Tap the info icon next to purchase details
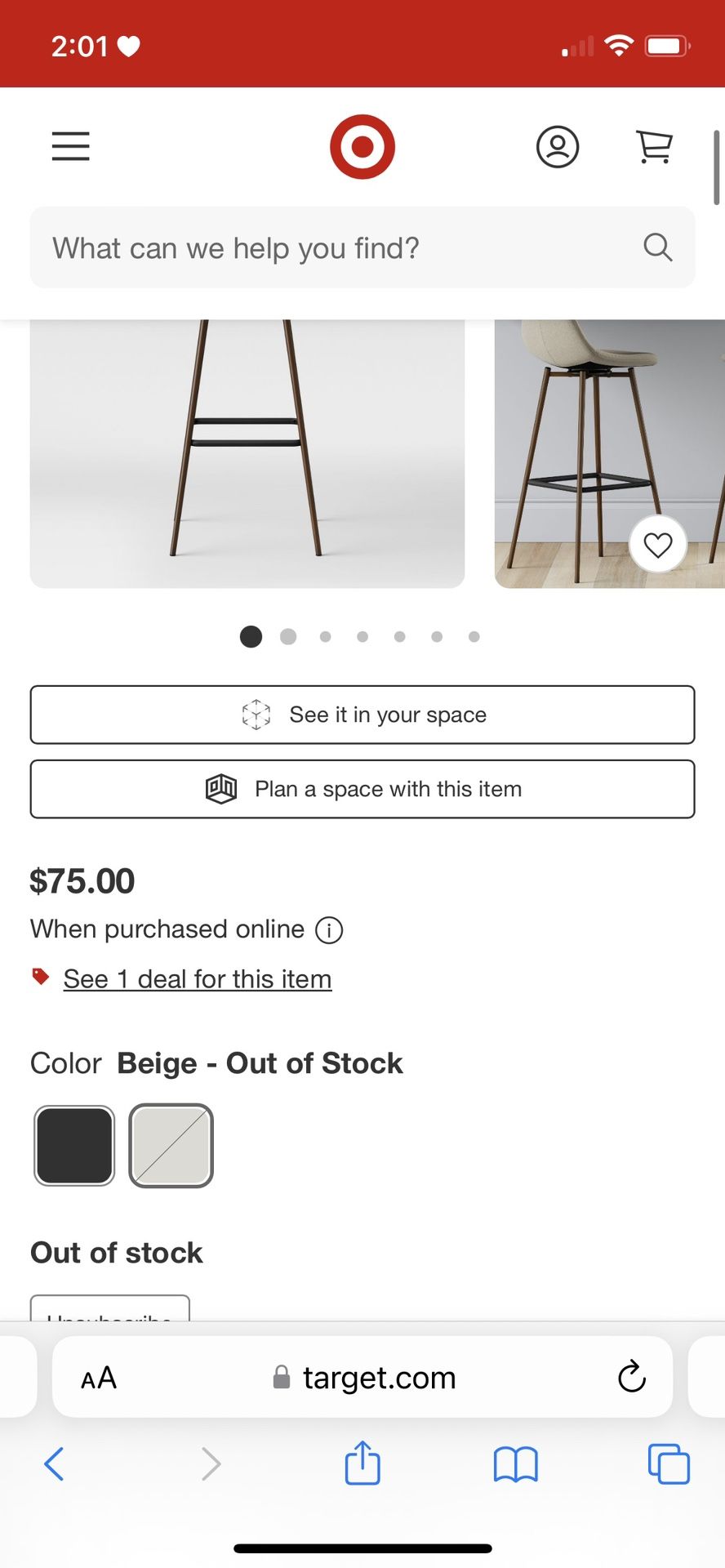 327,930
